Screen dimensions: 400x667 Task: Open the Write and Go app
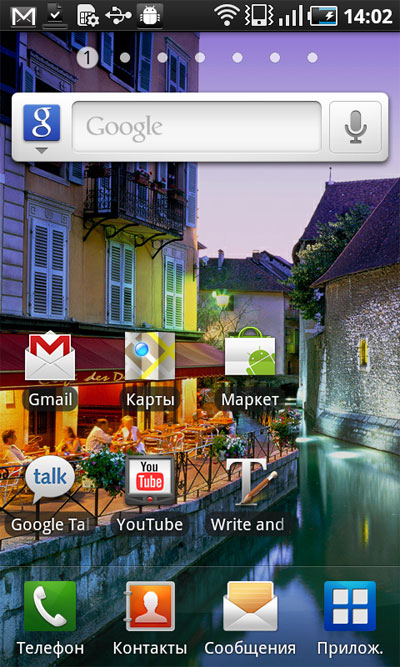[x=250, y=495]
